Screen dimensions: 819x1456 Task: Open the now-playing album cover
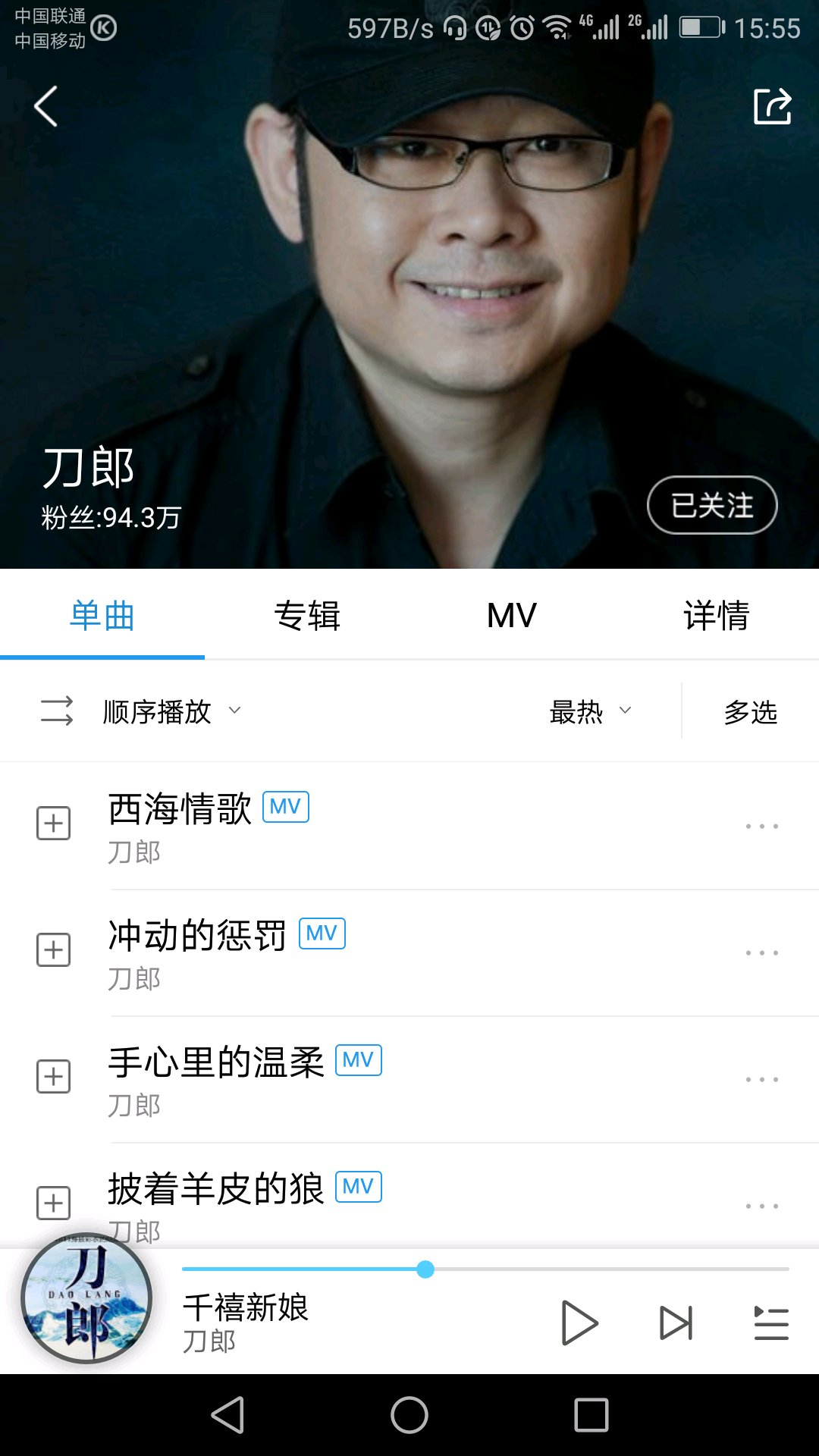coord(86,1298)
